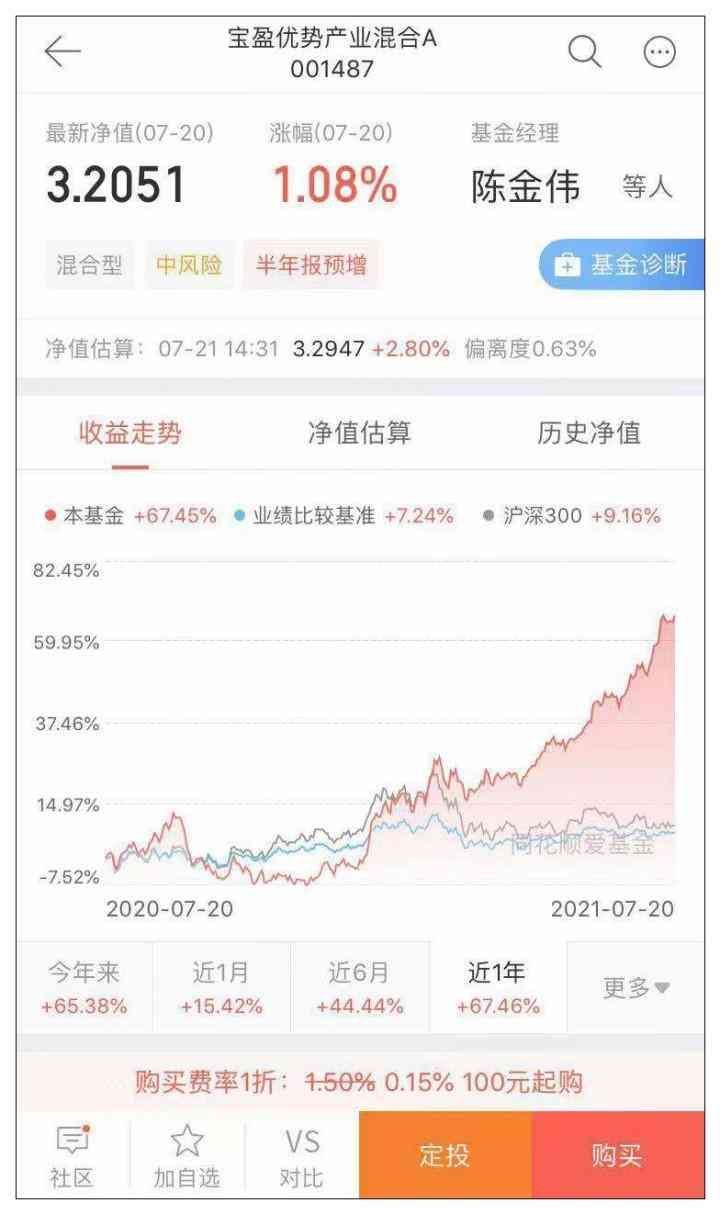Open the search icon

pyautogui.click(x=585, y=48)
